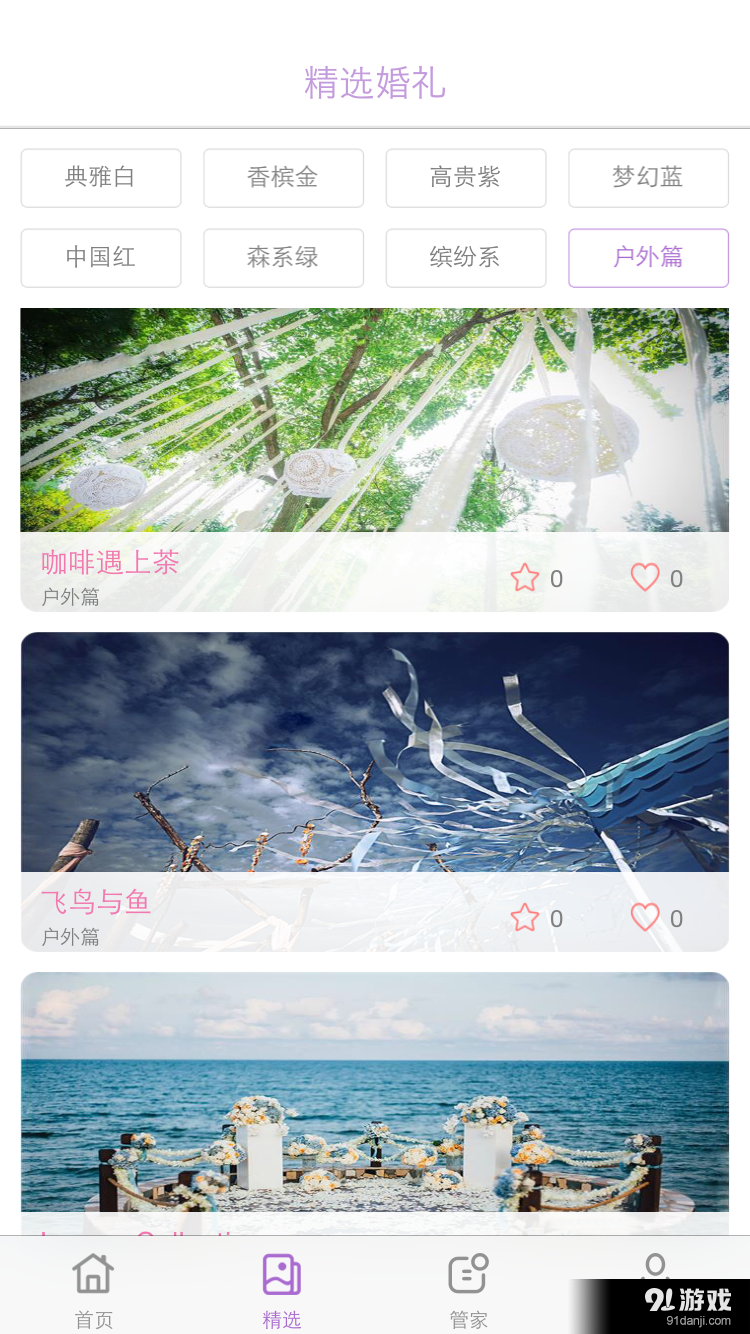Choose the 香槟金 wedding style
This screenshot has width=750, height=1334.
pyautogui.click(x=283, y=177)
